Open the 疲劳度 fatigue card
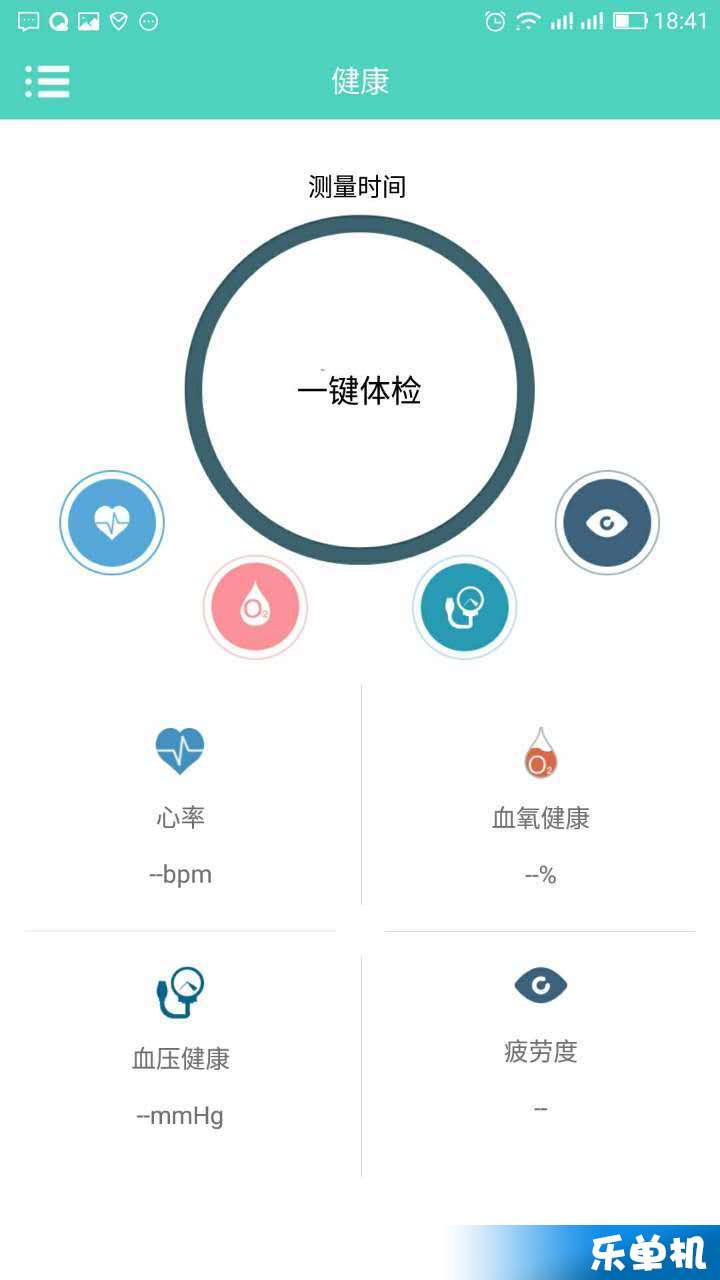The width and height of the screenshot is (720, 1280). tap(540, 1045)
